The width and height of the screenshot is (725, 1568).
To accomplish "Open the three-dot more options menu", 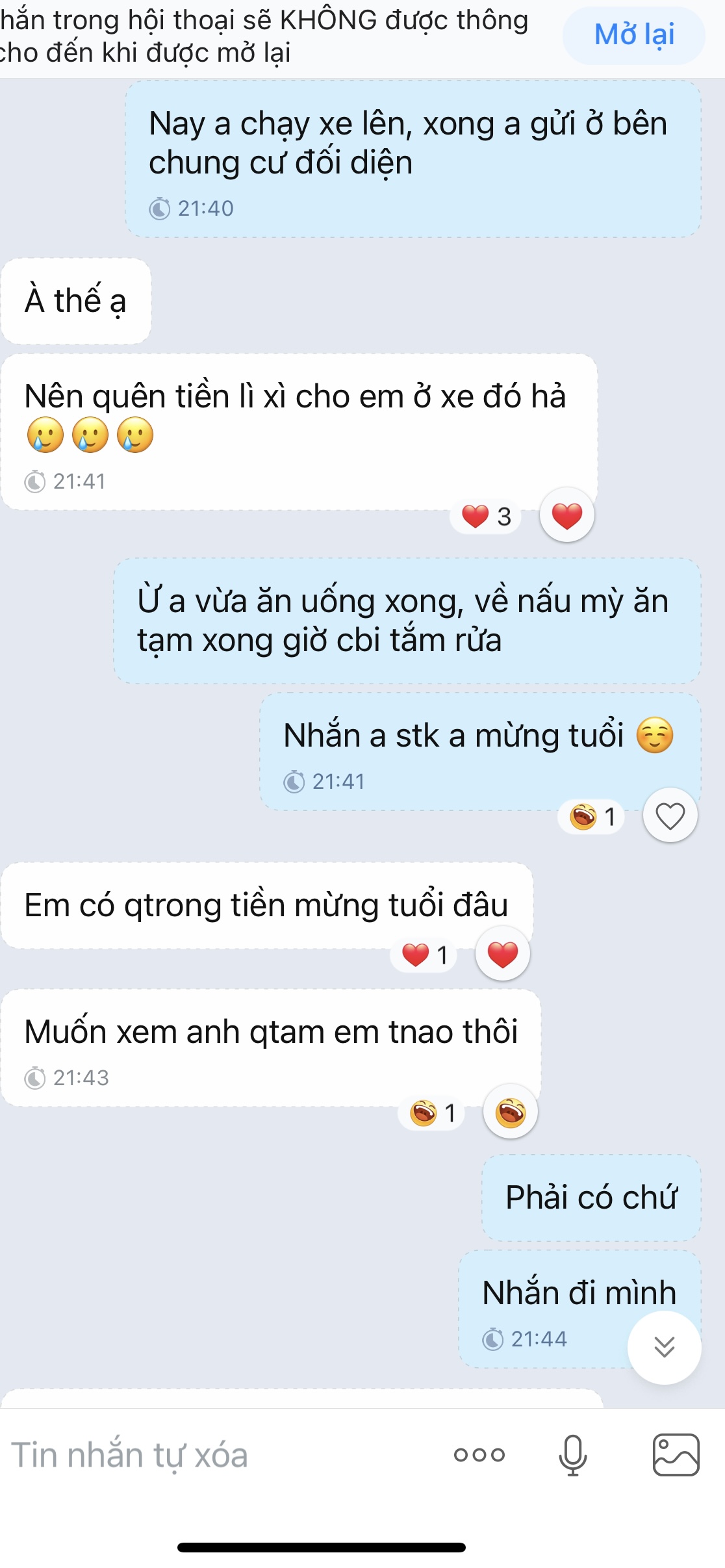I will 479,1455.
